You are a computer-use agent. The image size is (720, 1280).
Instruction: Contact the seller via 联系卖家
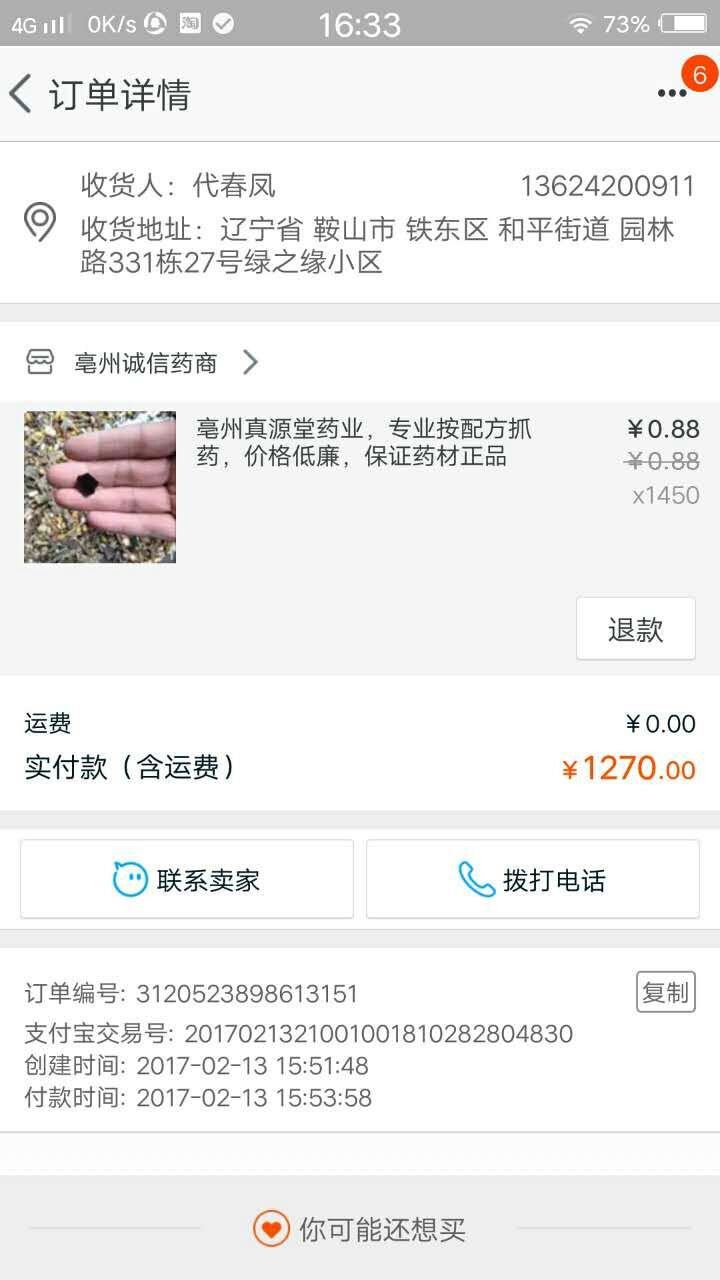pos(187,879)
